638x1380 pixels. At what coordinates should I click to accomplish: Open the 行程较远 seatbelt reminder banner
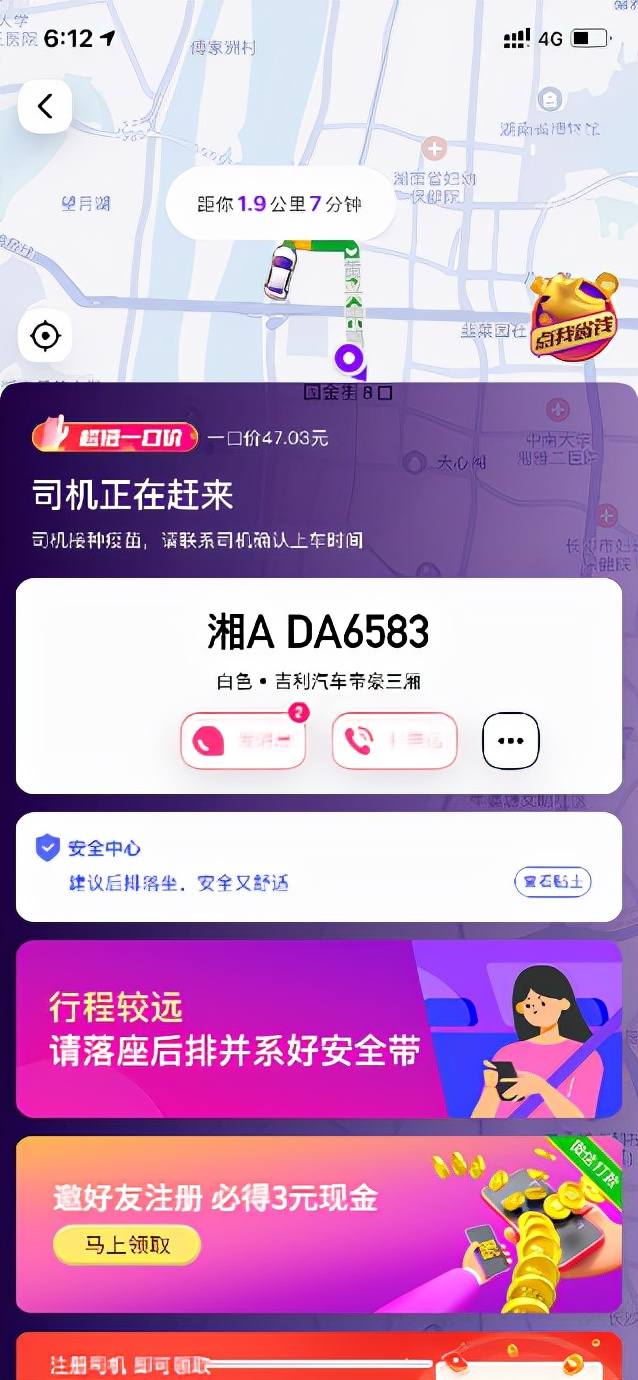(319, 1029)
